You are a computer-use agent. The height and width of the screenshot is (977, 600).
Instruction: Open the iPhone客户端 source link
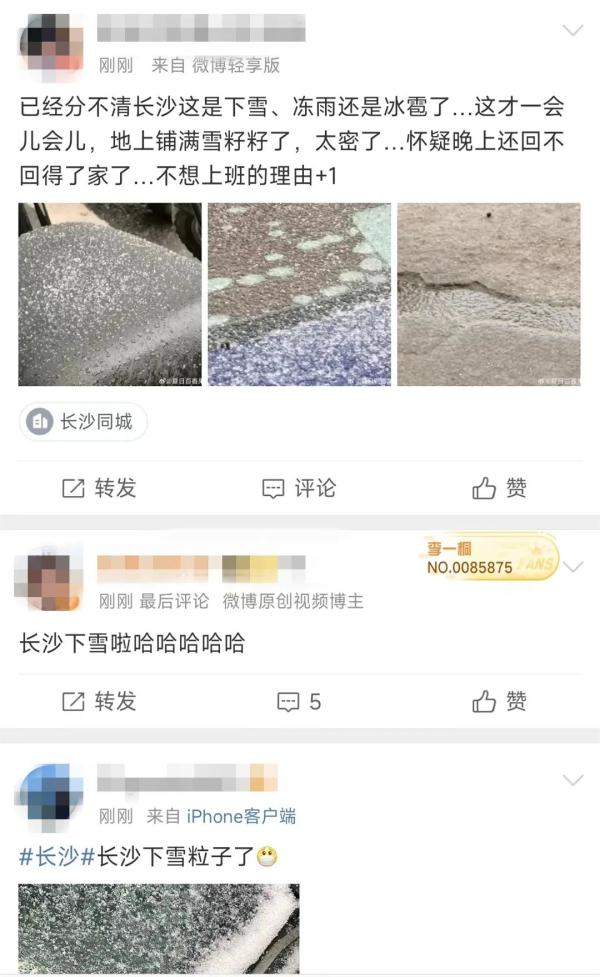coord(241,816)
